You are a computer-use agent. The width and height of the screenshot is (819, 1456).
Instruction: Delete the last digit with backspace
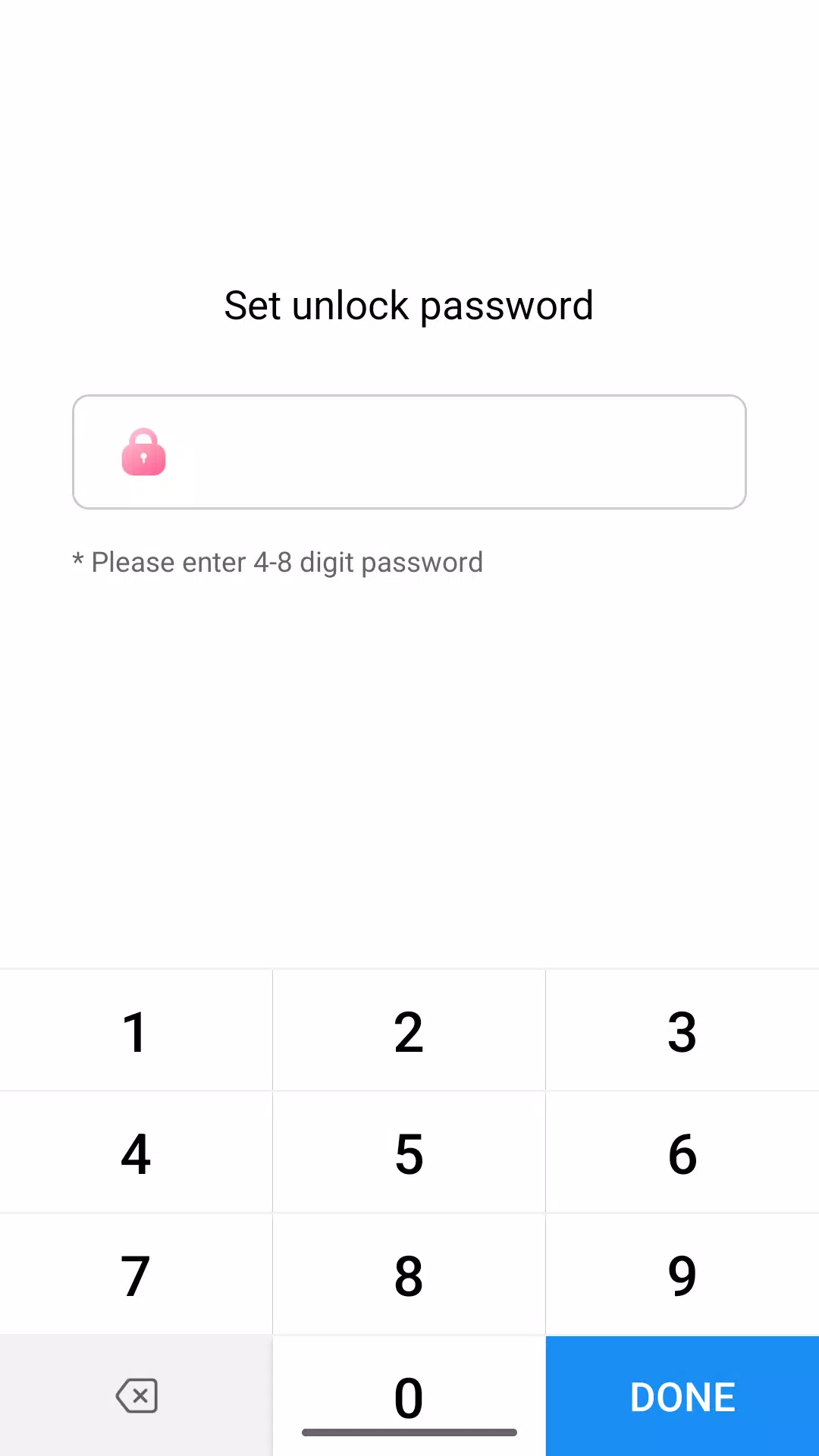pyautogui.click(x=136, y=1396)
